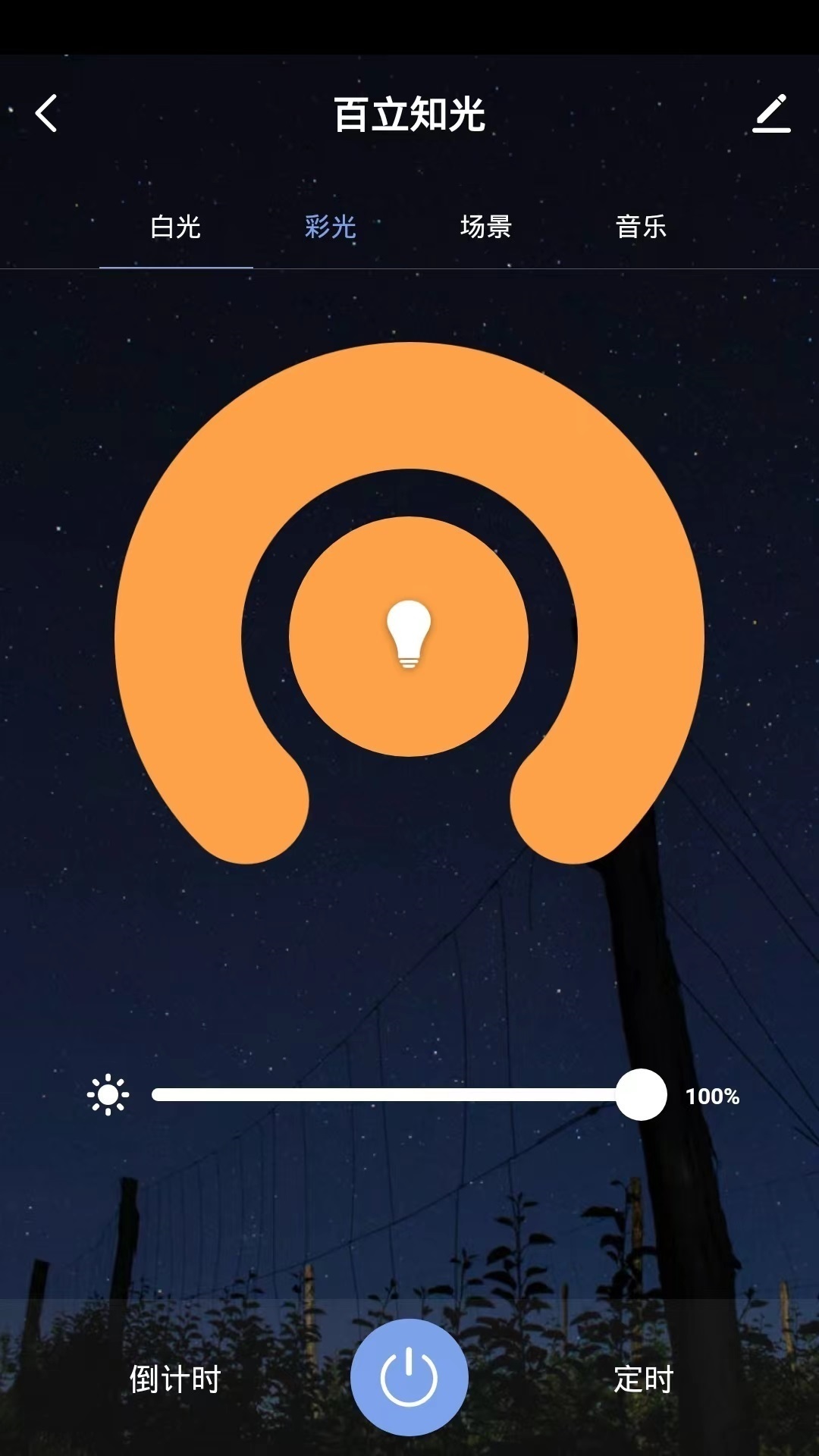The height and width of the screenshot is (1456, 819).
Task: Open the 场景 scene tab
Action: pyautogui.click(x=485, y=227)
